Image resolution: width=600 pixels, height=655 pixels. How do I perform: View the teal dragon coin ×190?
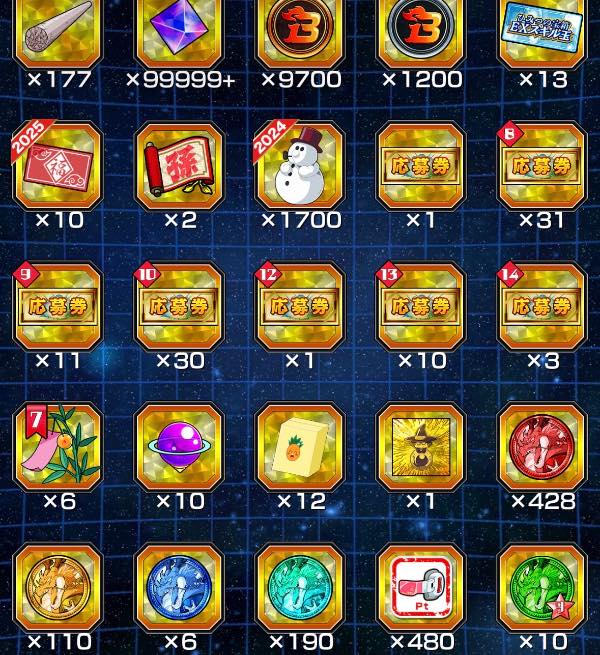click(300, 587)
